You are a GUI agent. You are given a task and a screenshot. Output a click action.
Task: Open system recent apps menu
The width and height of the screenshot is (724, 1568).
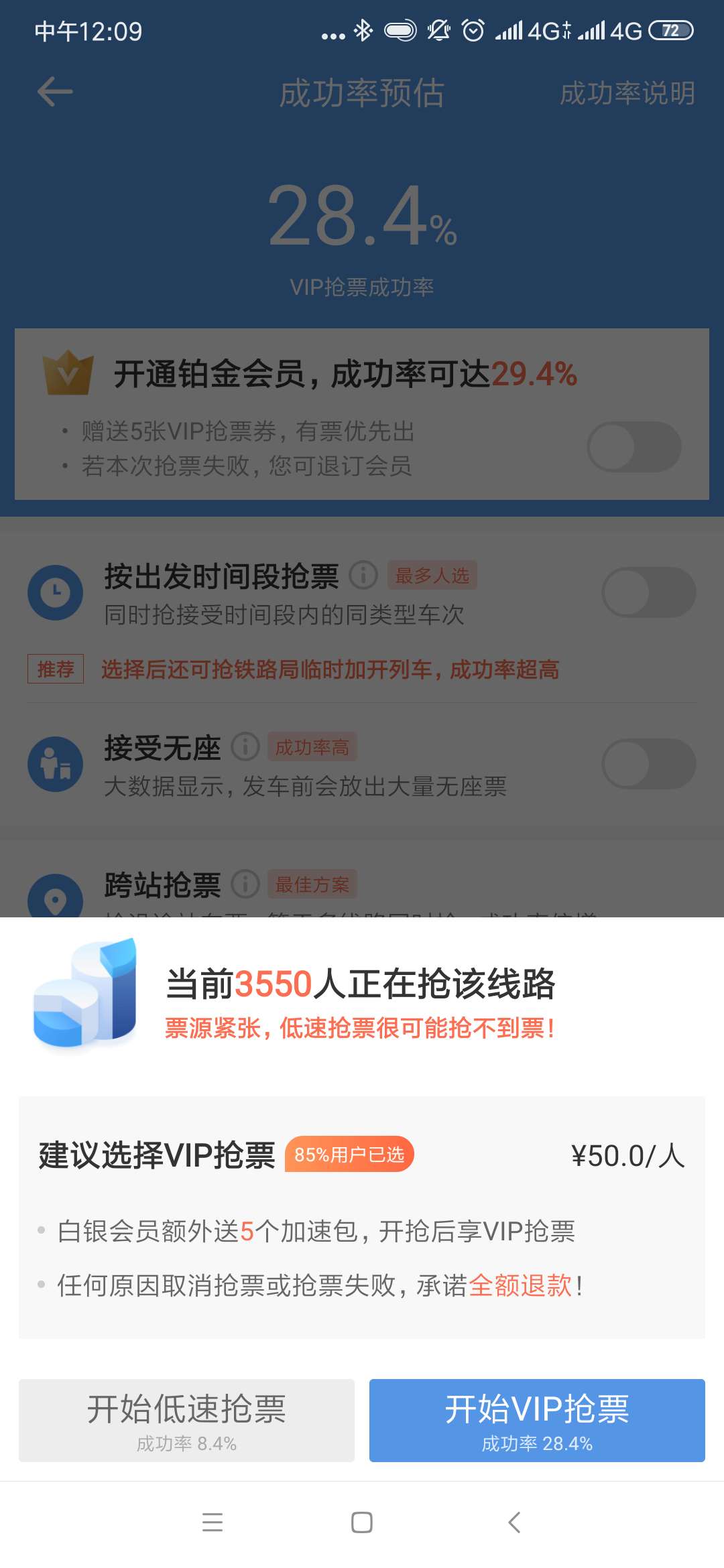(213, 1522)
